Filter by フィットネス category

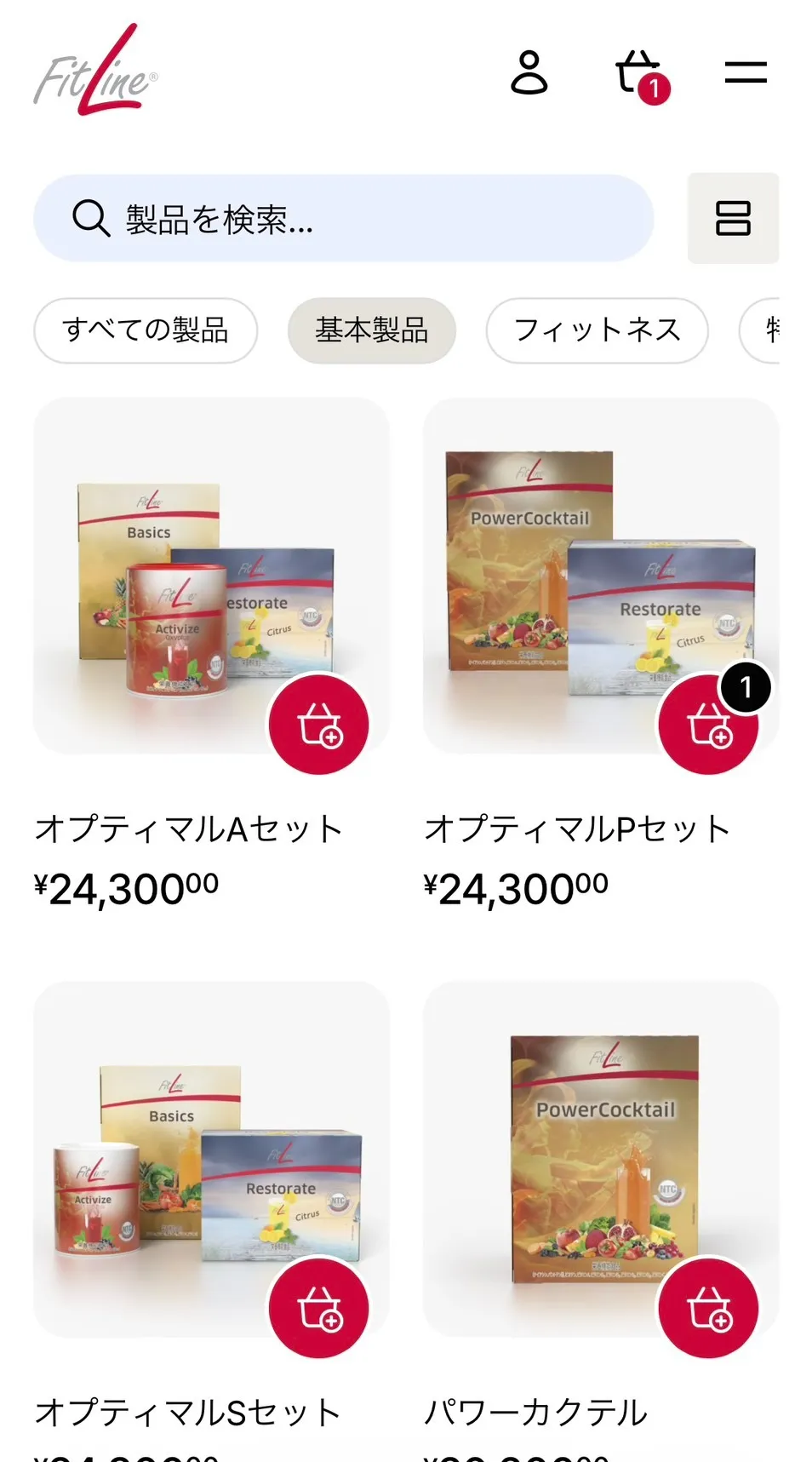597,330
